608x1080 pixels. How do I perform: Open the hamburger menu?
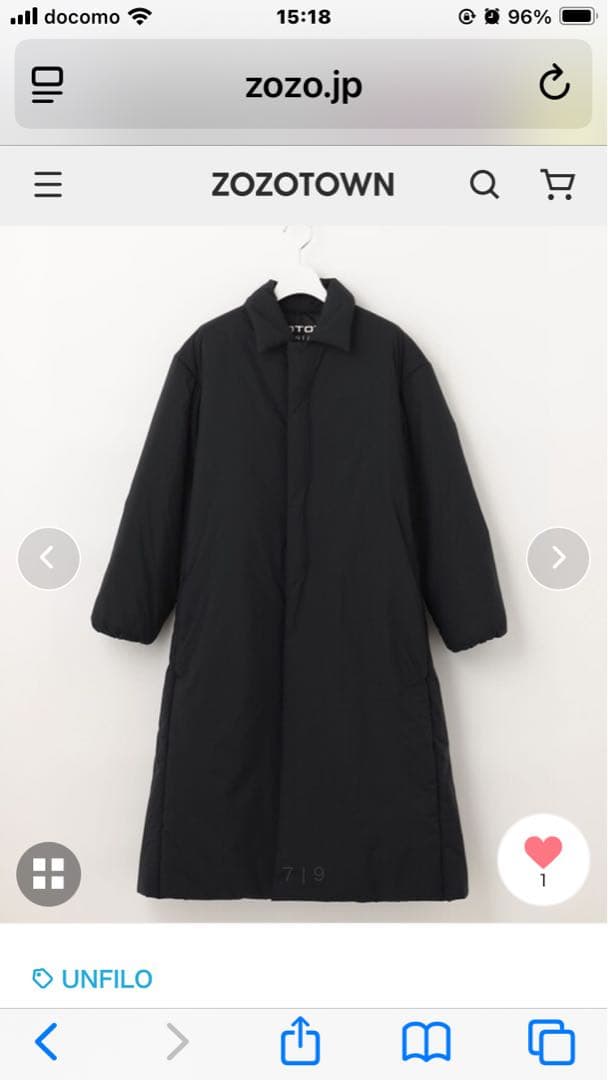pos(48,185)
